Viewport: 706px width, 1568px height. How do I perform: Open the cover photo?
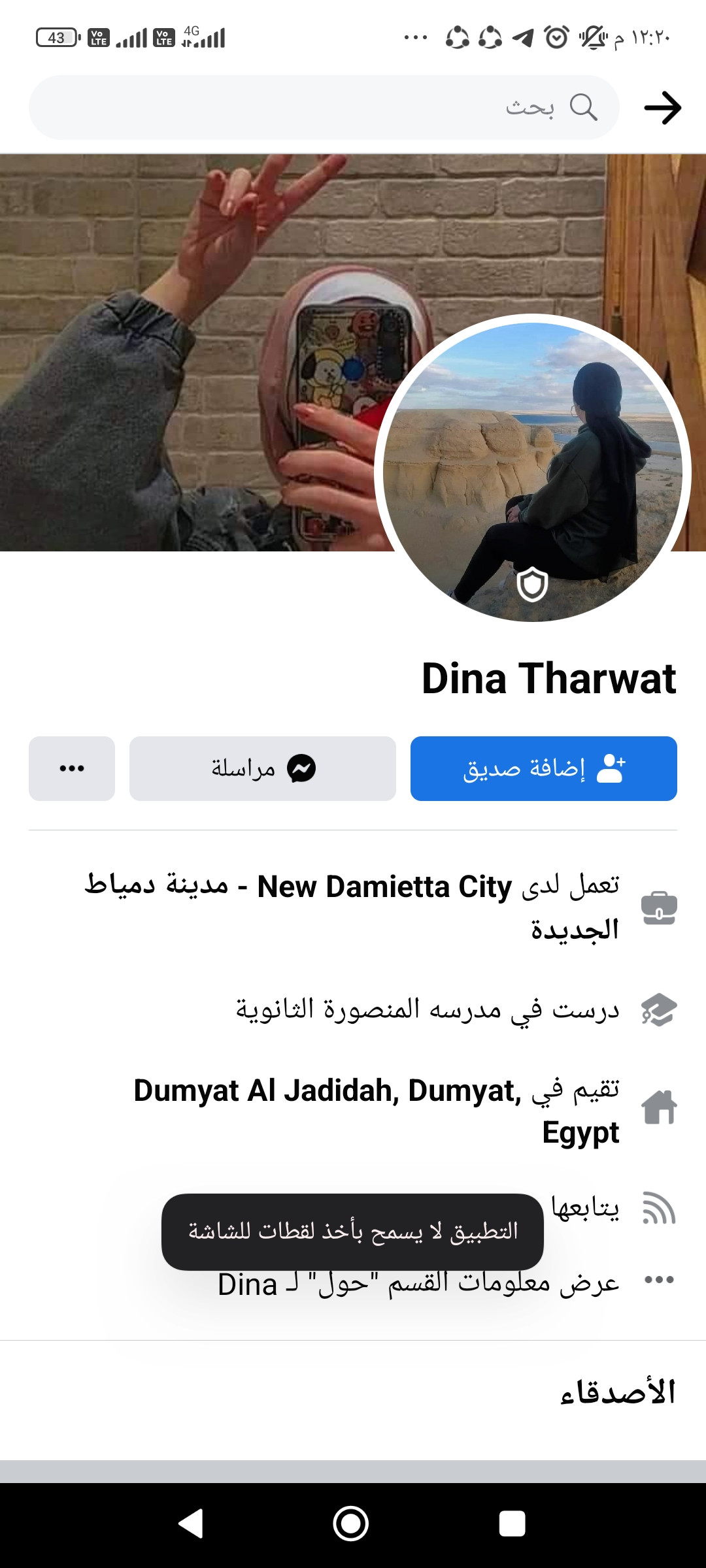click(x=196, y=353)
